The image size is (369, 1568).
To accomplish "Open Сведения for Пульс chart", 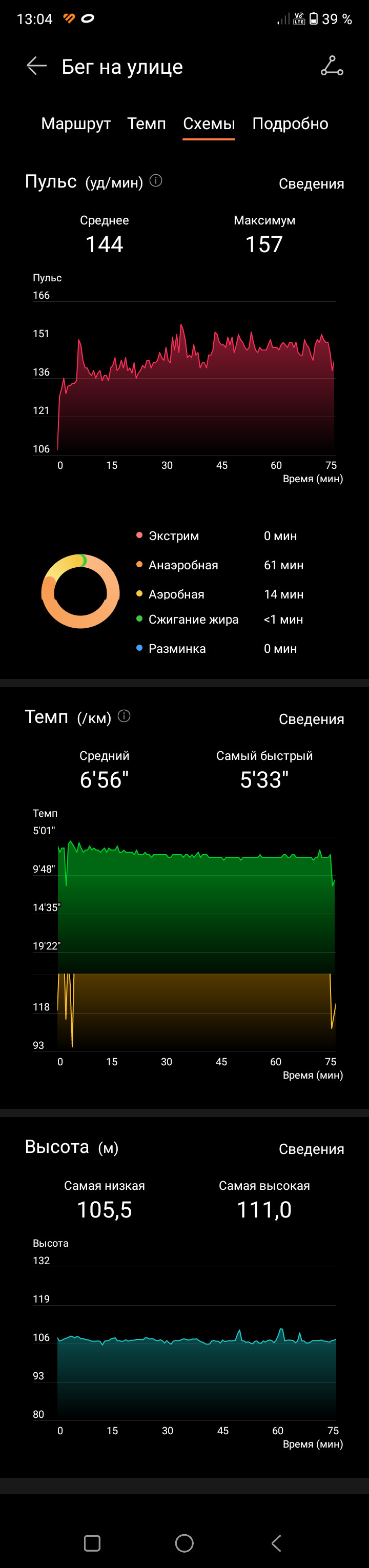I will point(311,184).
